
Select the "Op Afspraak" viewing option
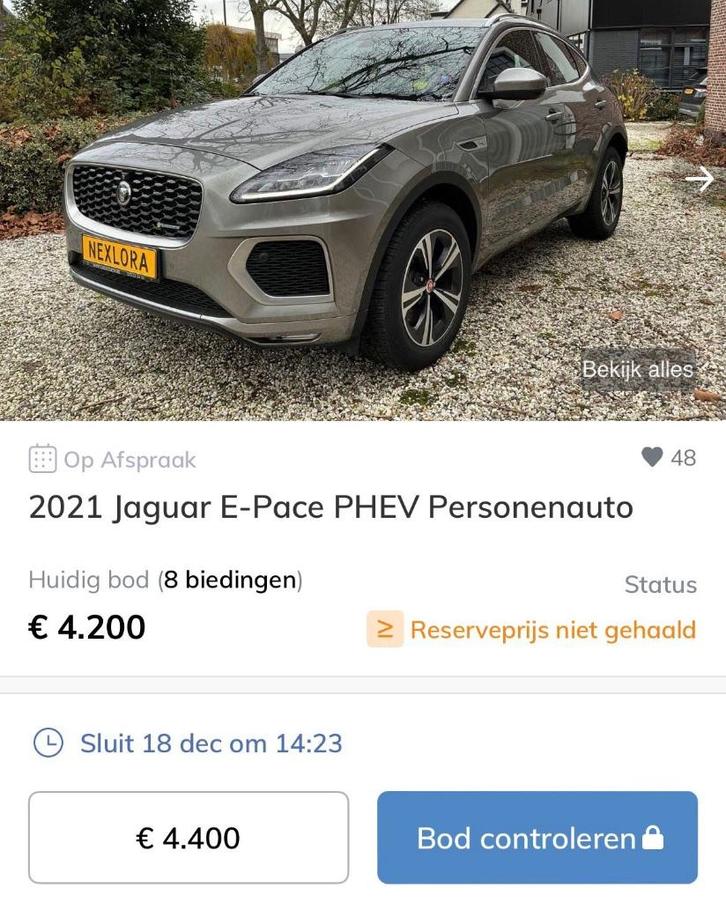click(x=128, y=459)
